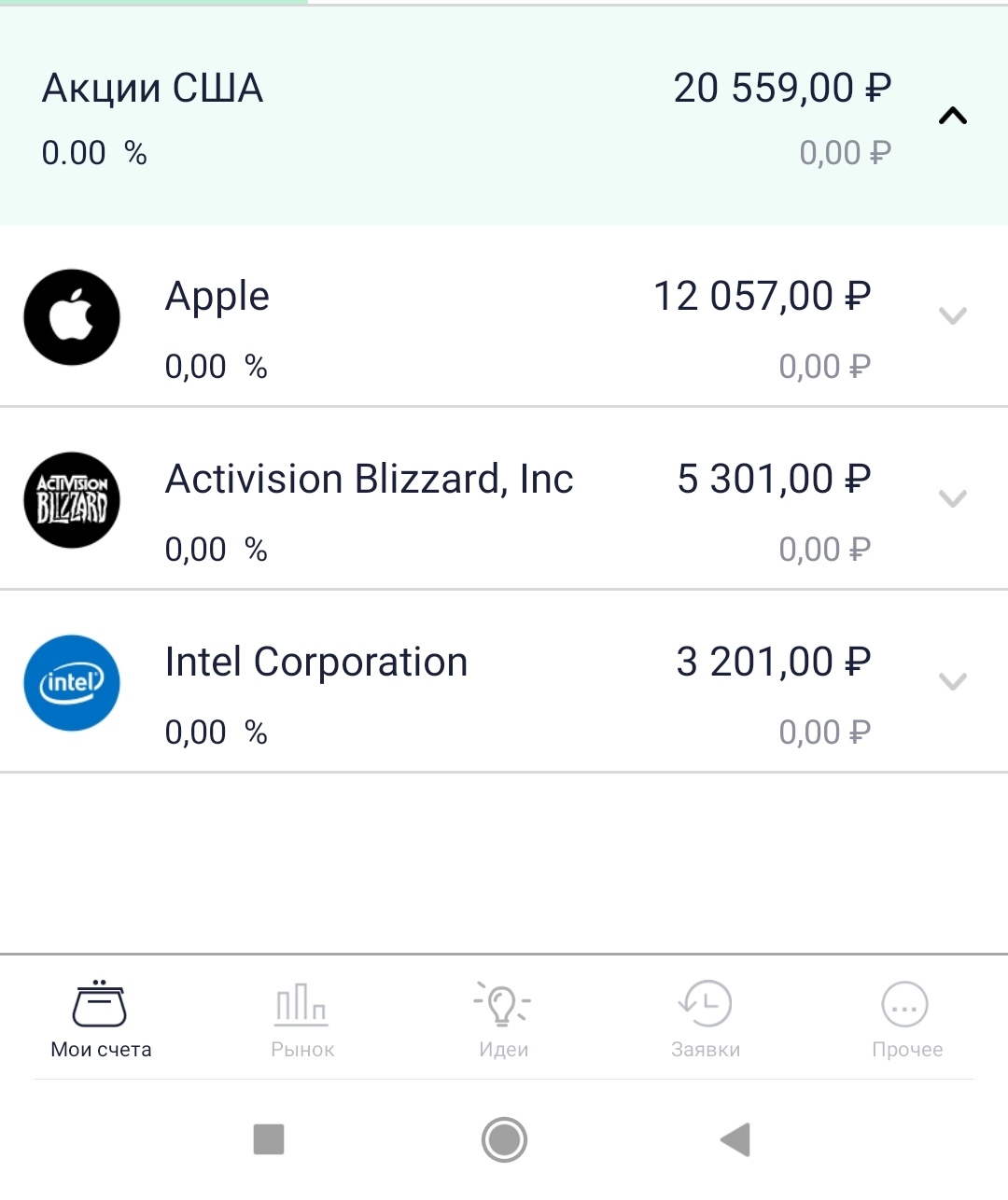Switch to the Заявки tab
This screenshot has height=1200, width=1008.
[706, 1019]
